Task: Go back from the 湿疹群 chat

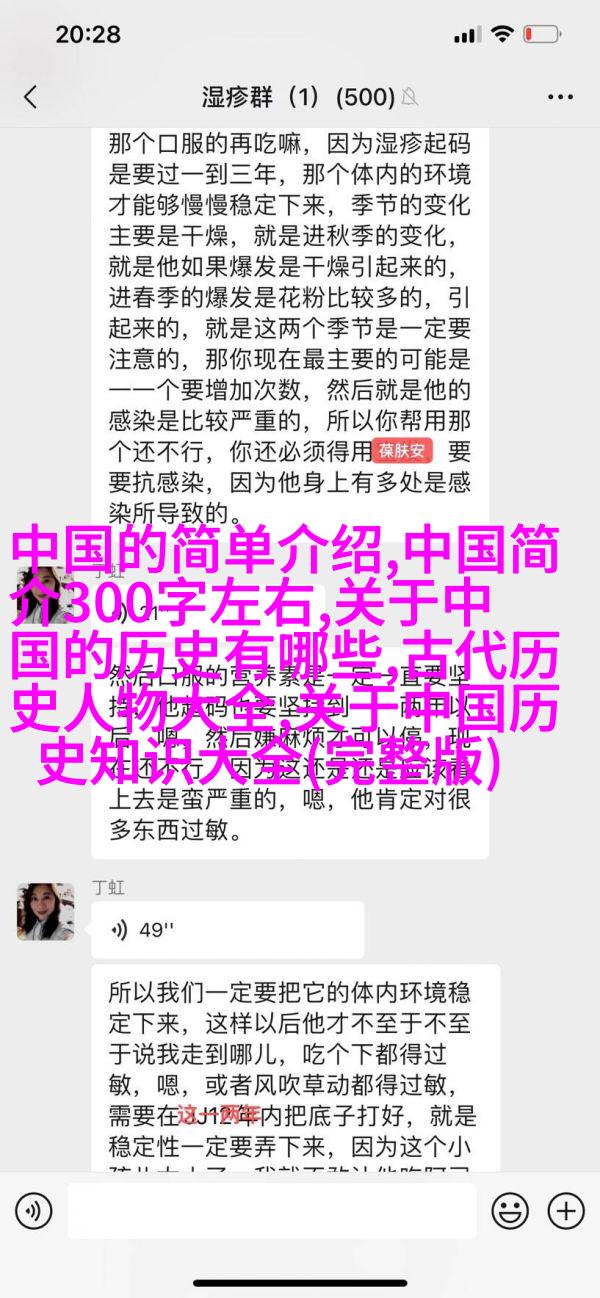Action: [30, 97]
